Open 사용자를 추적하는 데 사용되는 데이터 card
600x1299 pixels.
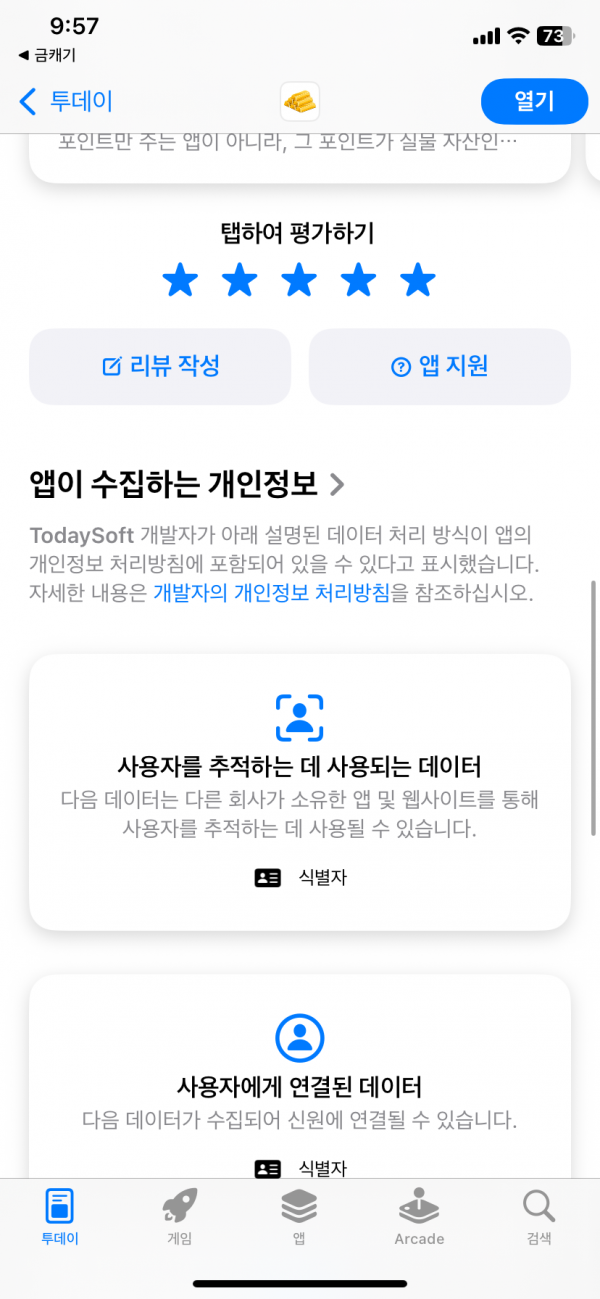coord(300,792)
